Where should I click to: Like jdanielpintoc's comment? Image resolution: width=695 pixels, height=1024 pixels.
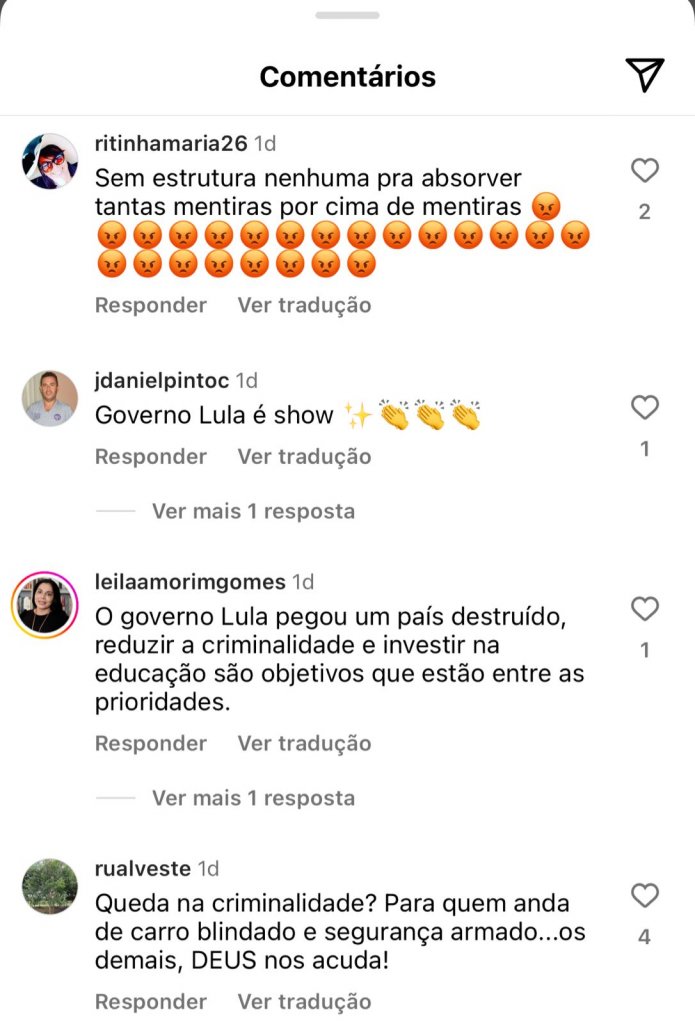[645, 407]
